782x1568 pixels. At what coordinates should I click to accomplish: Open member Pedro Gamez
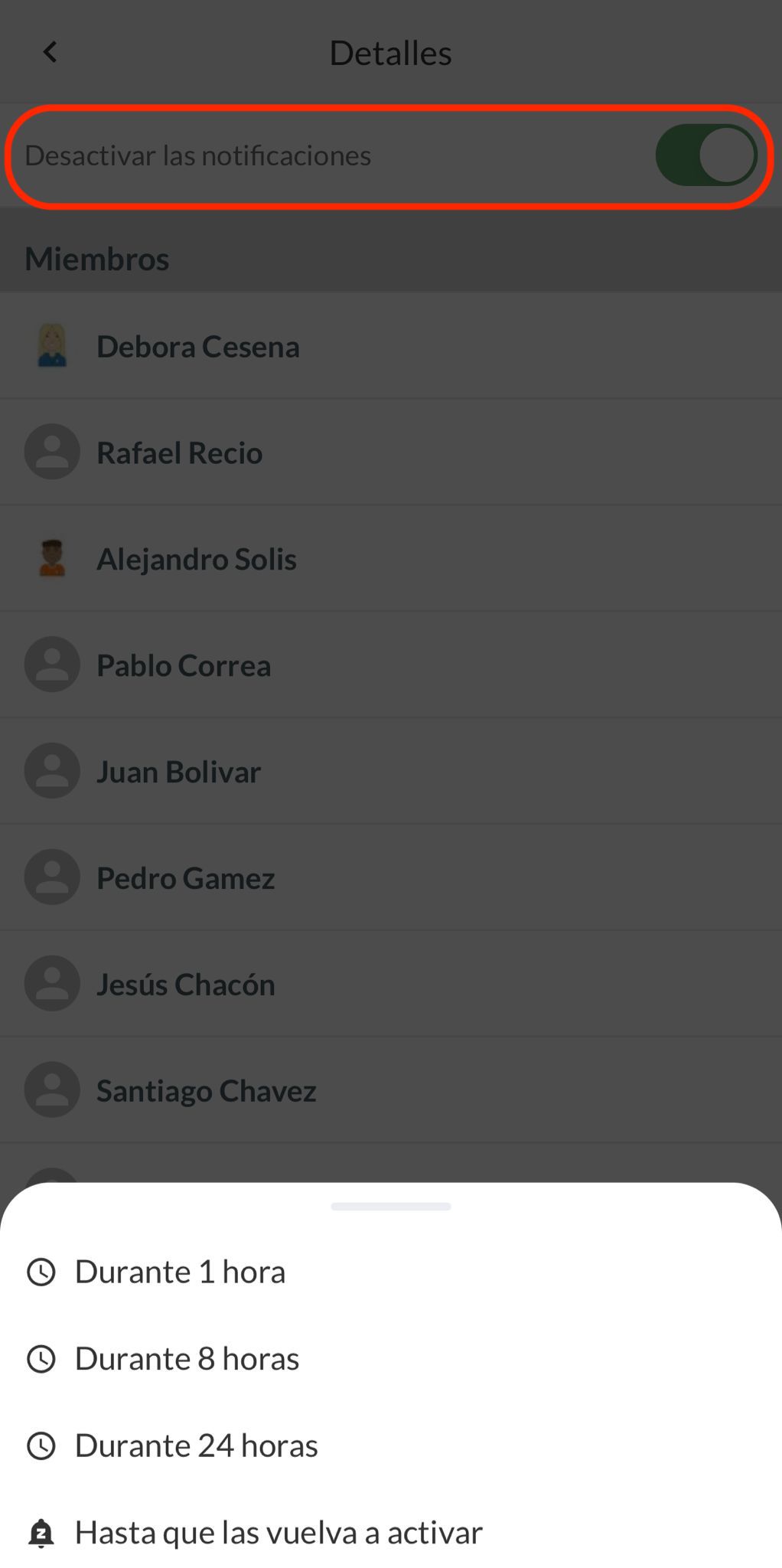tap(185, 879)
